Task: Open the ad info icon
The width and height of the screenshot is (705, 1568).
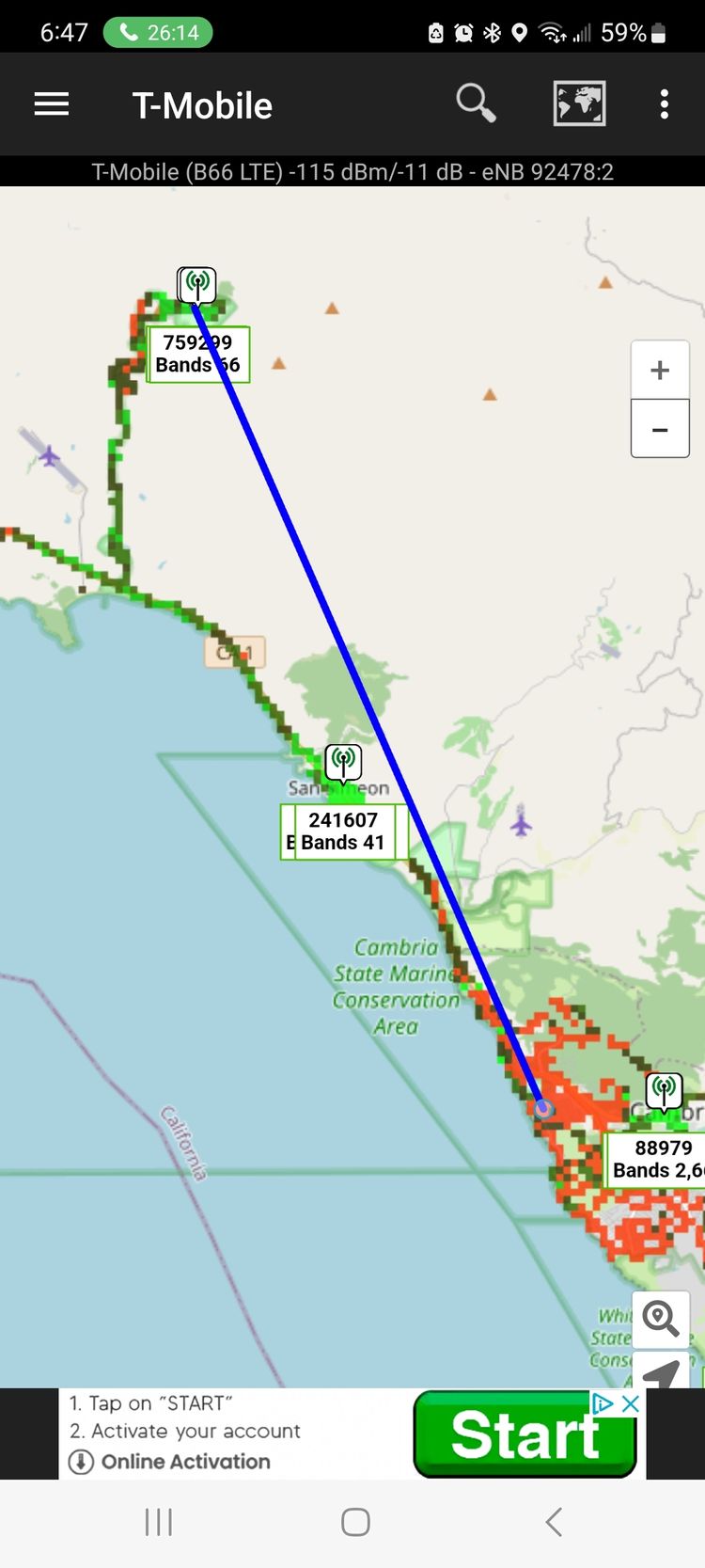Action: coord(603,1403)
